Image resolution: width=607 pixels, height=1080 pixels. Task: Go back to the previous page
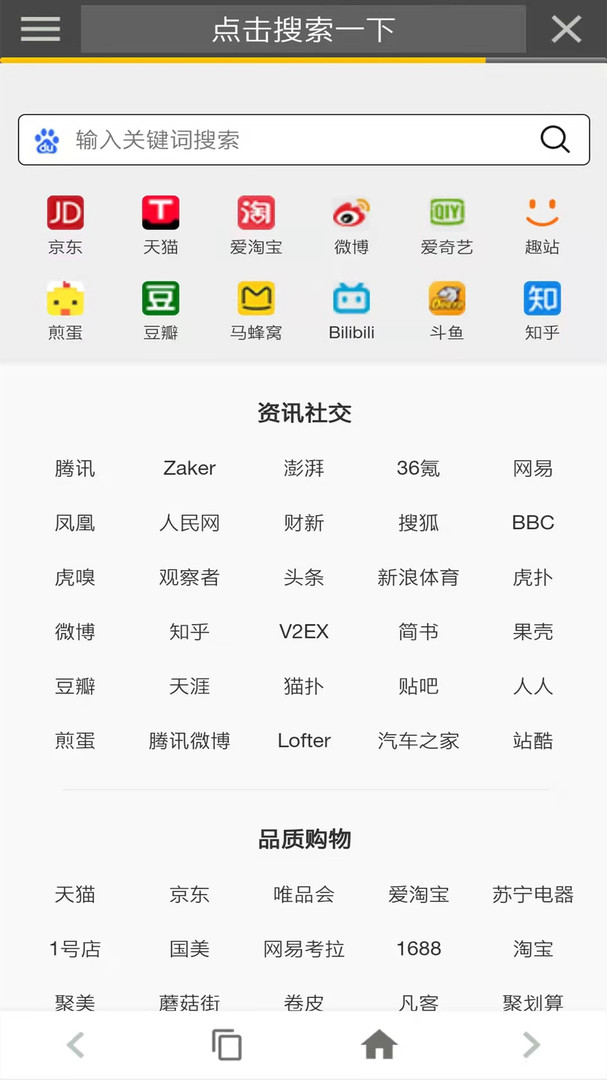point(75,1045)
